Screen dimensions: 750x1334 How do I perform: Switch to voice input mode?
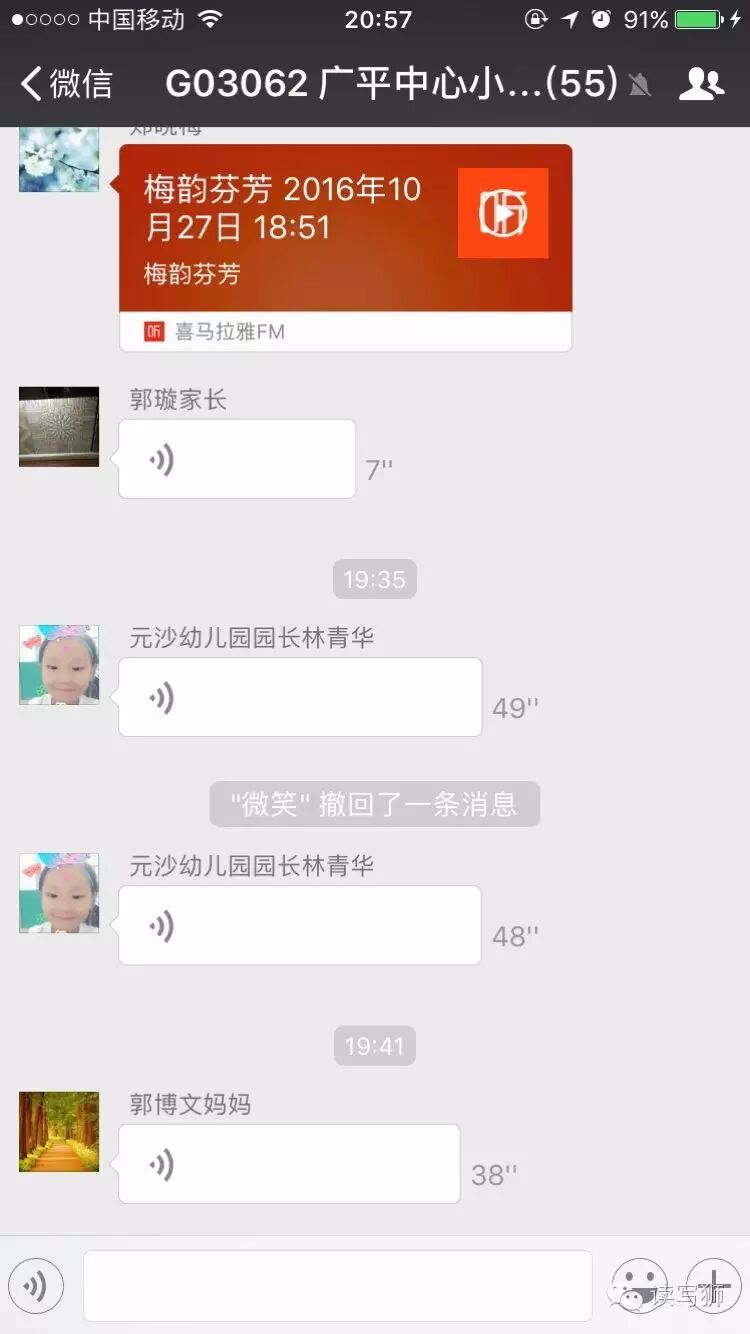point(36,1286)
